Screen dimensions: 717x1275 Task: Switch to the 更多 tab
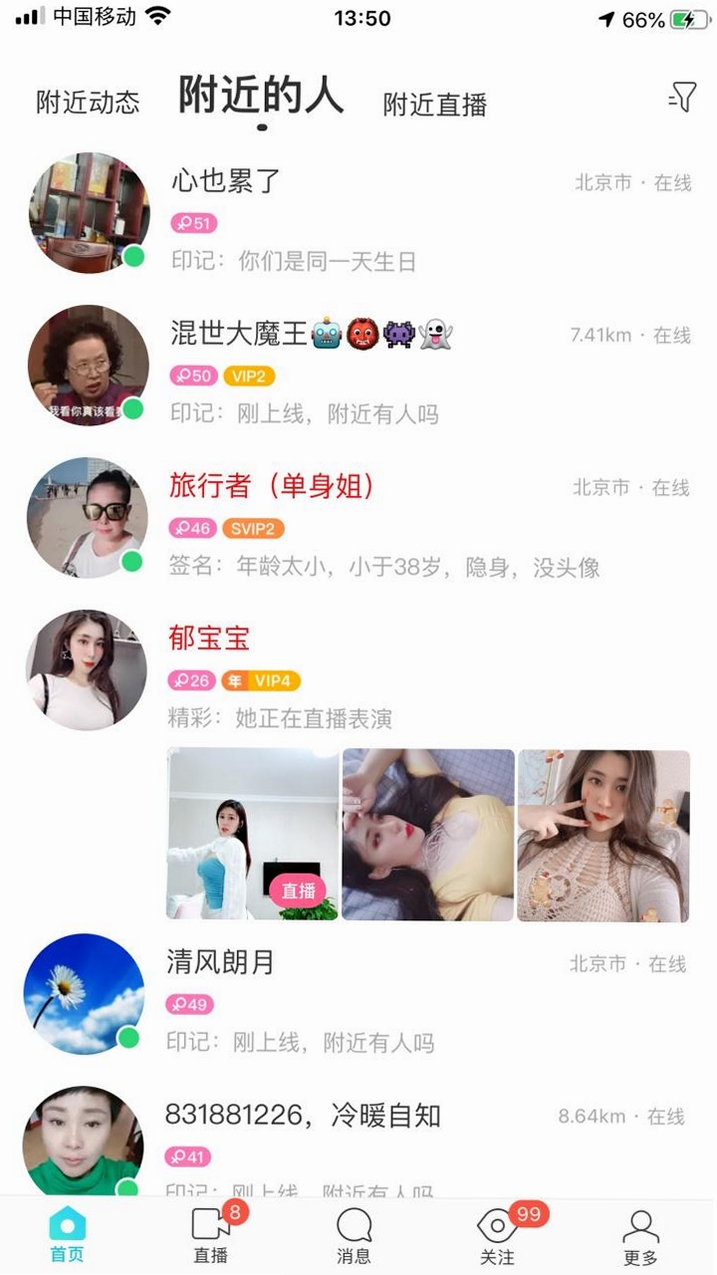click(x=640, y=1236)
